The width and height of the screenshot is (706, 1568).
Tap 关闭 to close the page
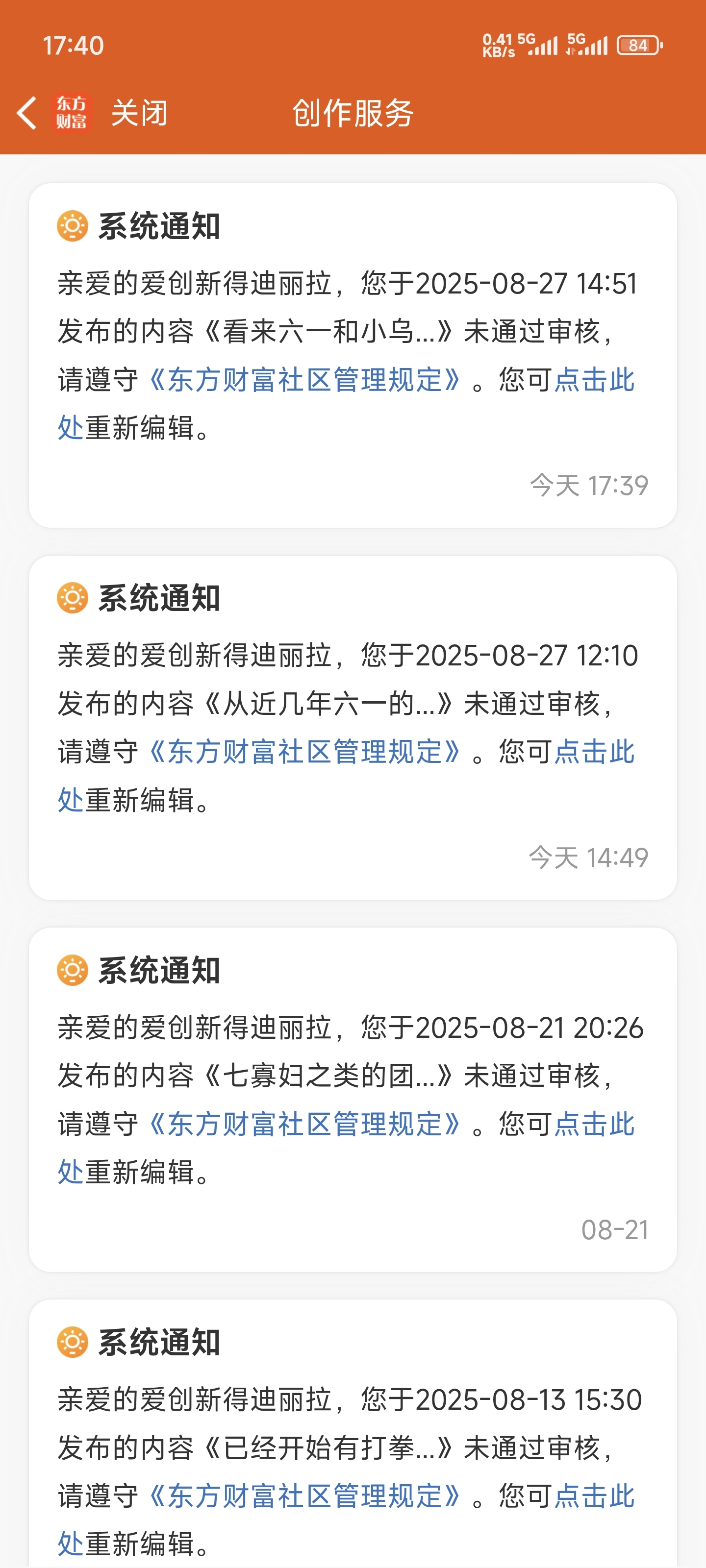coord(139,113)
